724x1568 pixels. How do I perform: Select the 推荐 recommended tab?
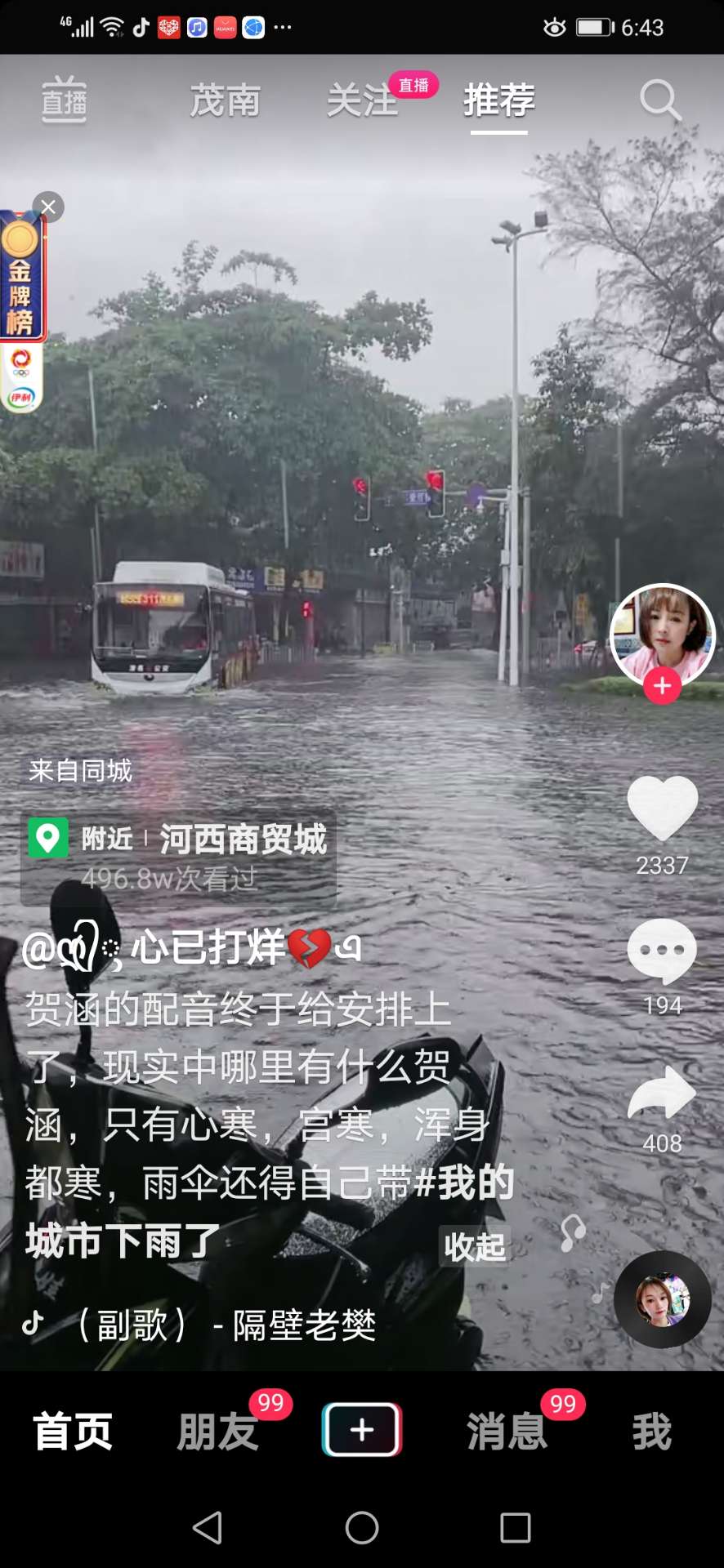coord(498,100)
